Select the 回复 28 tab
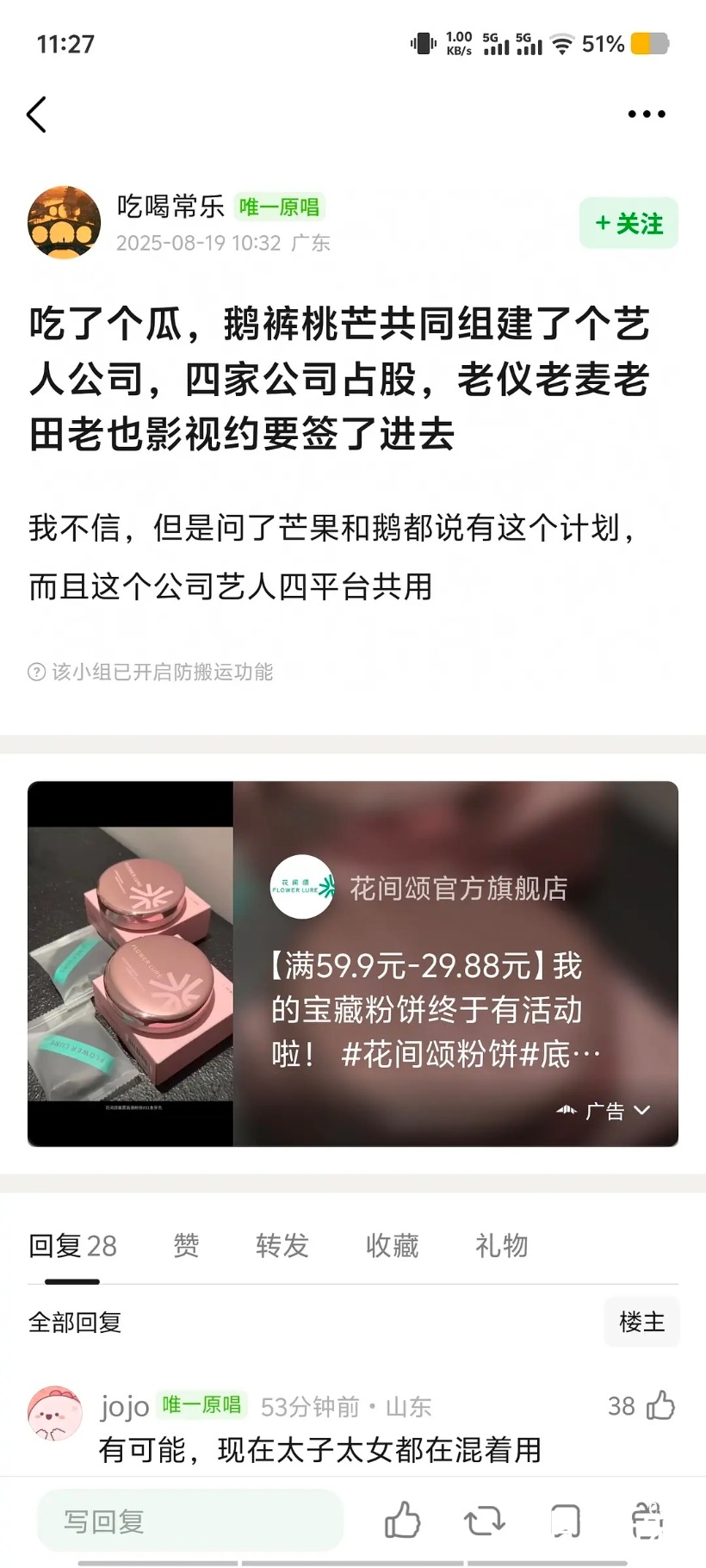Viewport: 706px width, 1568px height. pyautogui.click(x=72, y=1245)
